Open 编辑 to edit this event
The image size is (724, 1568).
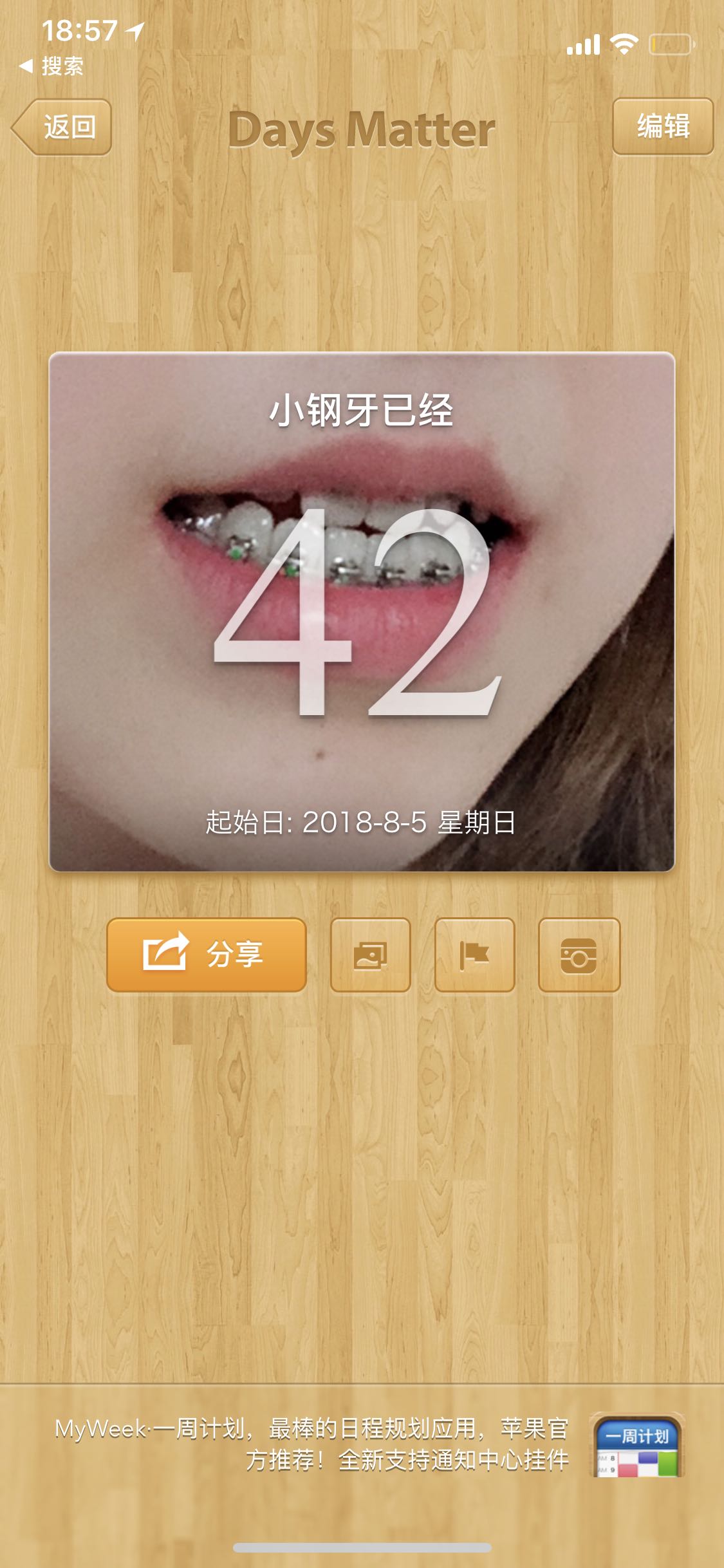663,126
